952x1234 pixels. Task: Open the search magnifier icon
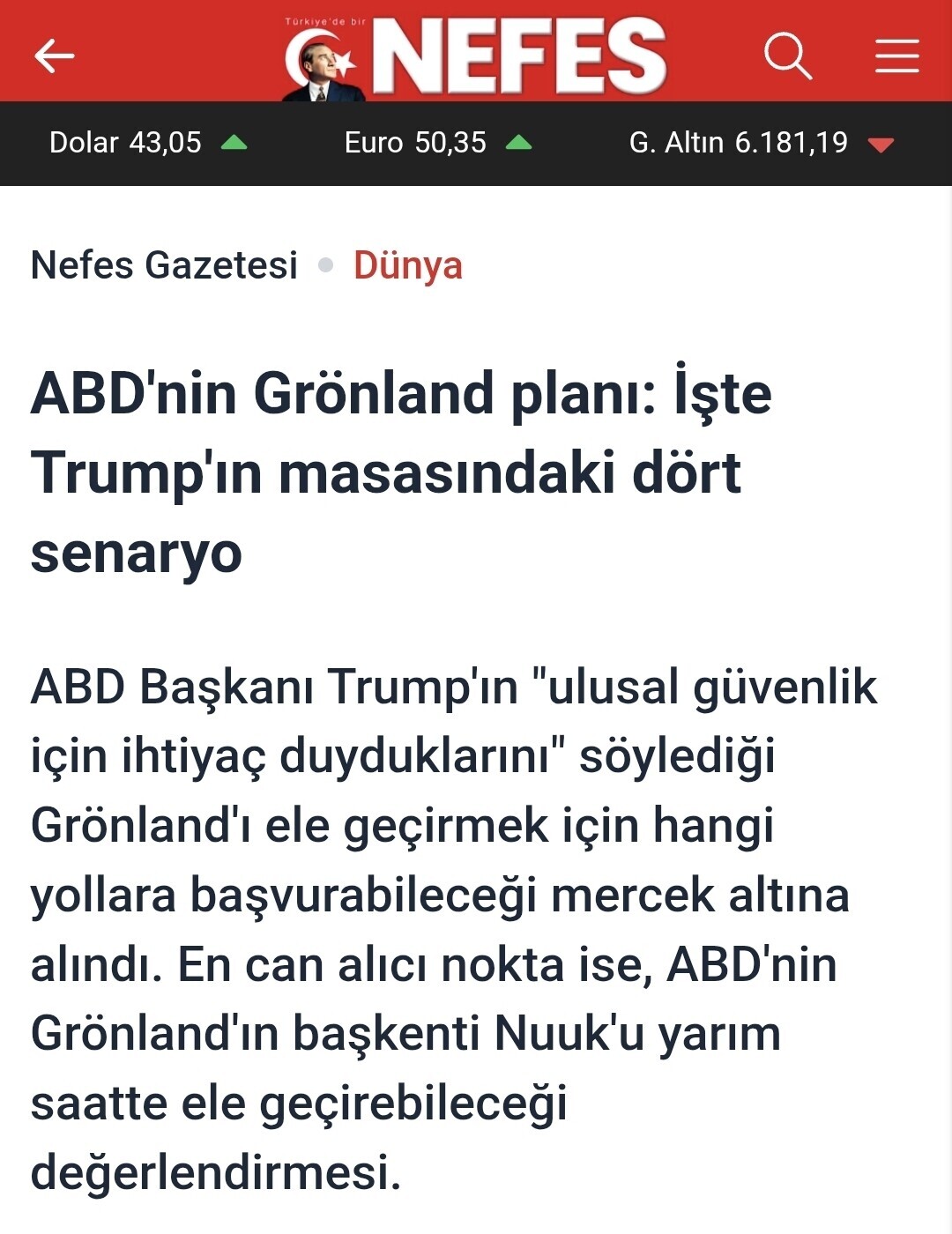787,56
